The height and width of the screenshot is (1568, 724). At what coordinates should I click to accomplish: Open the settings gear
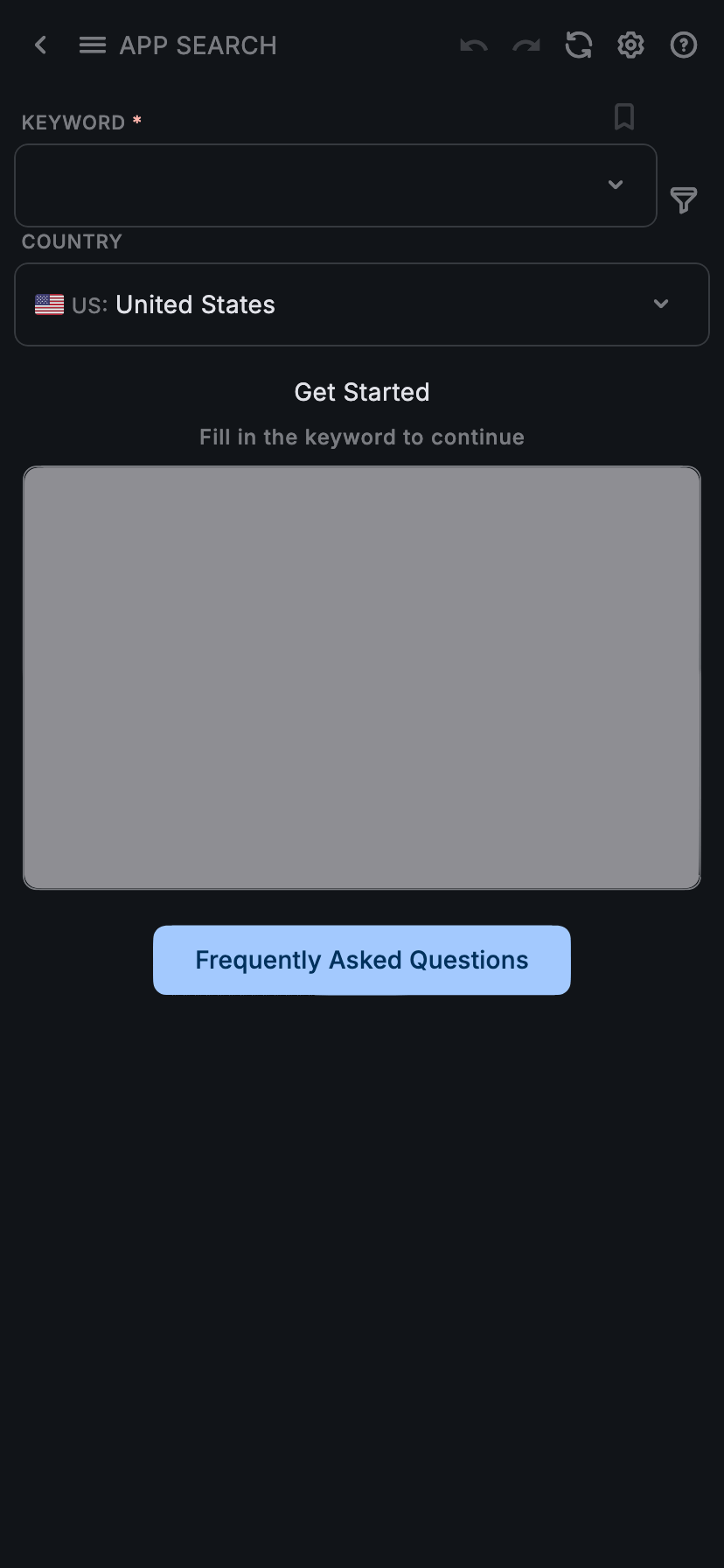click(630, 45)
